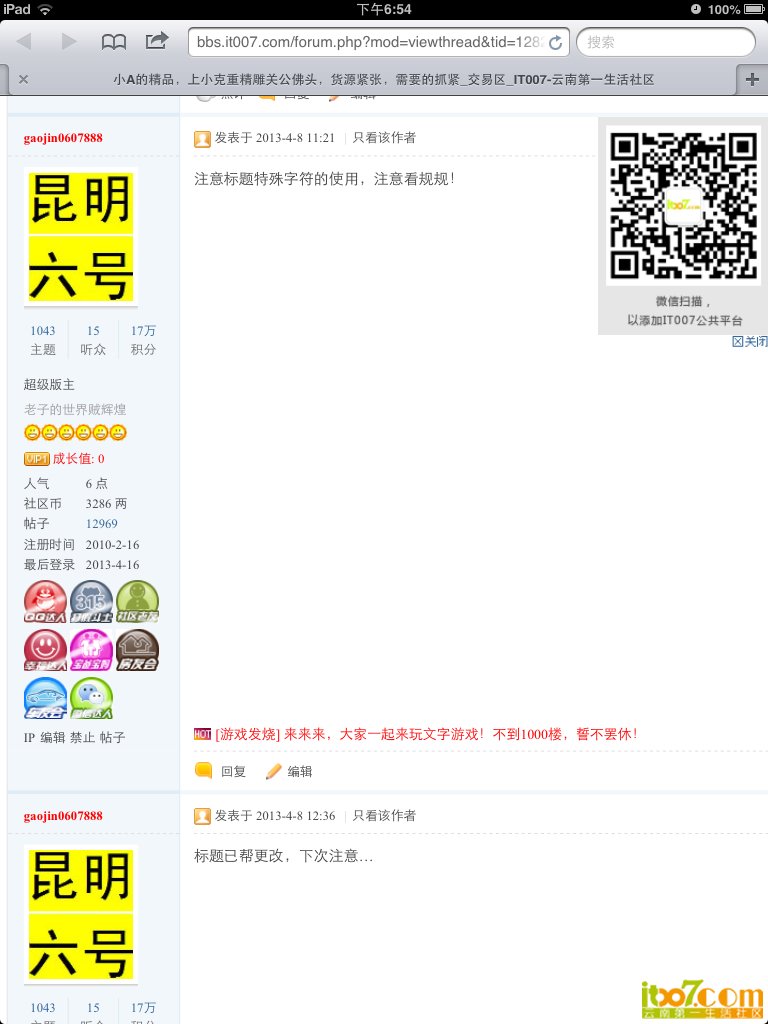Open gaojin0607888's profile on the 12:36 post

point(63,816)
